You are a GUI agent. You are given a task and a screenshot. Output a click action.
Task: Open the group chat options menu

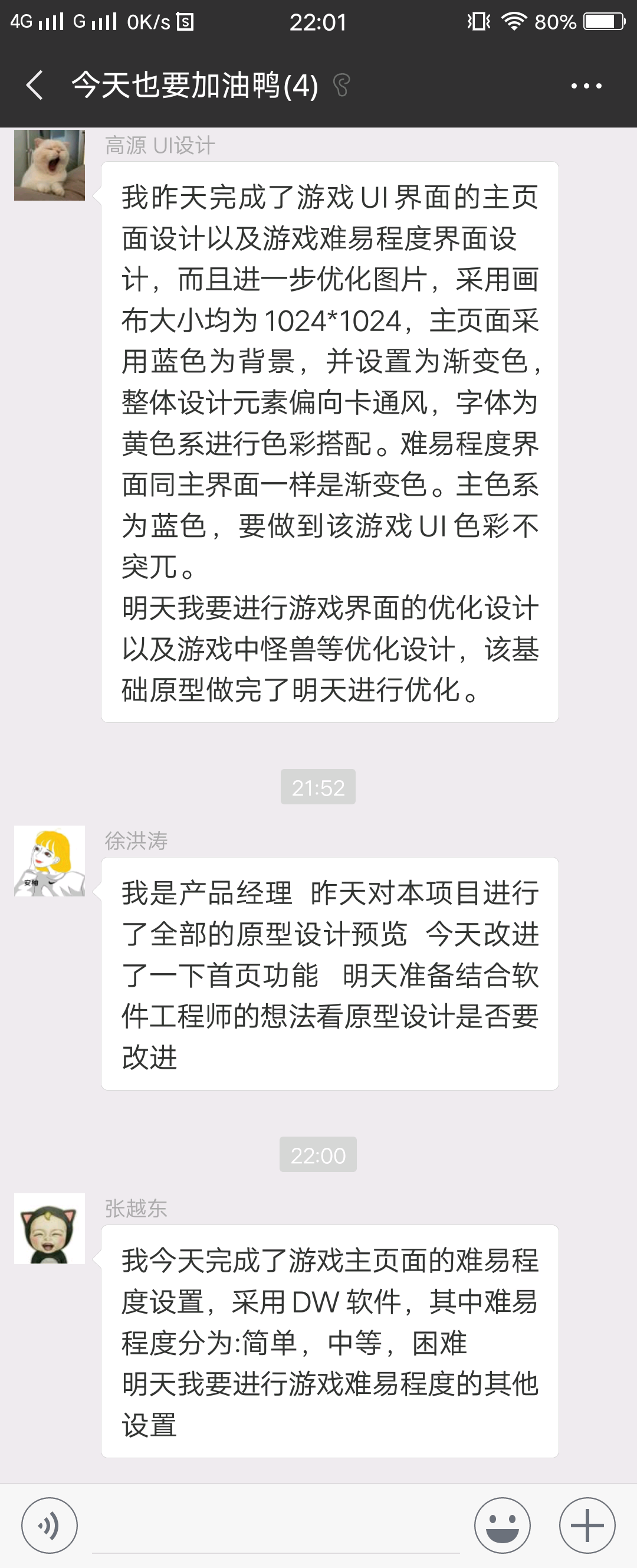tap(586, 86)
